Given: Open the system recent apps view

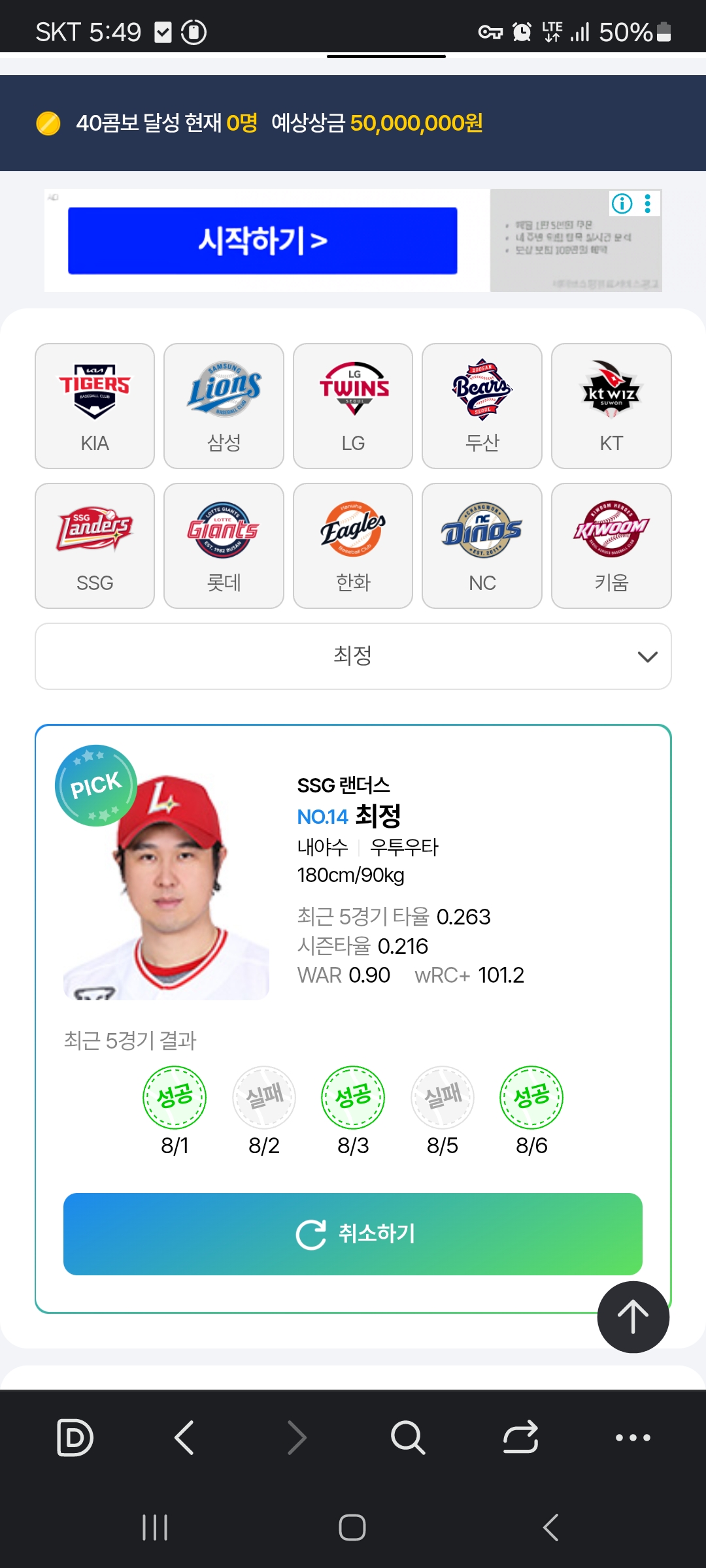Looking at the screenshot, I should pyautogui.click(x=155, y=1527).
